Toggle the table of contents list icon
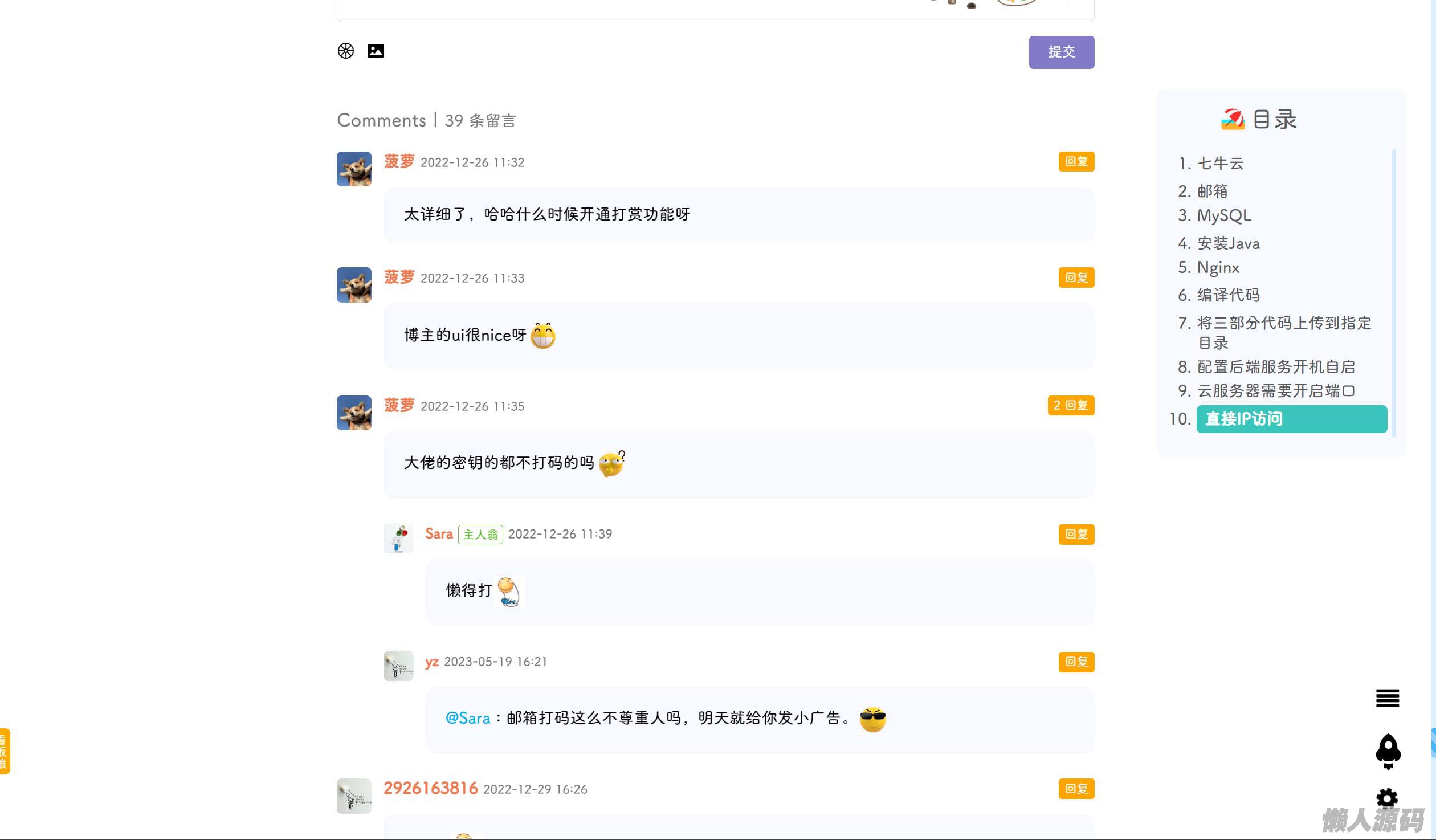1436x840 pixels. (1387, 698)
